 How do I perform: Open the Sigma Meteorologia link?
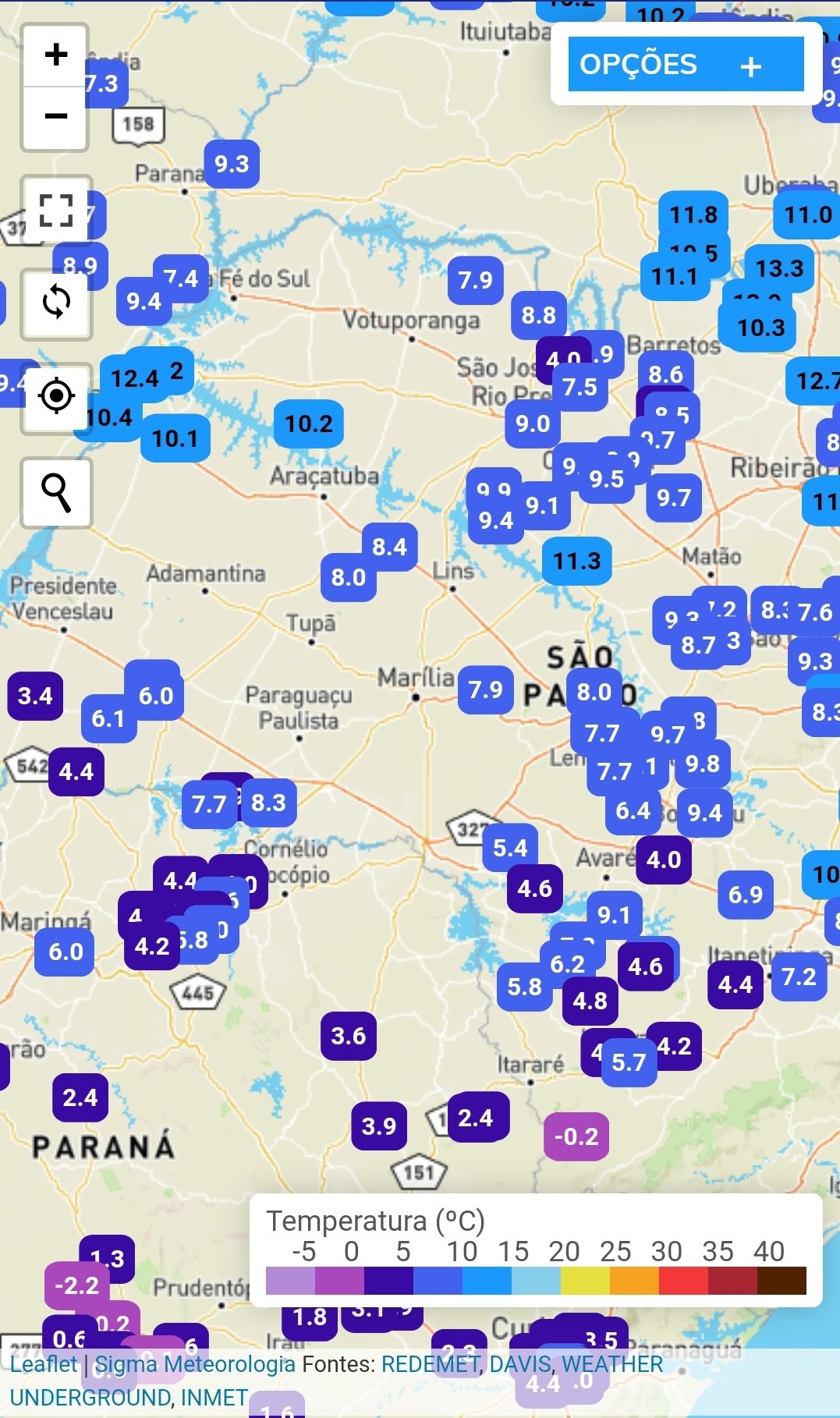coord(195,1364)
